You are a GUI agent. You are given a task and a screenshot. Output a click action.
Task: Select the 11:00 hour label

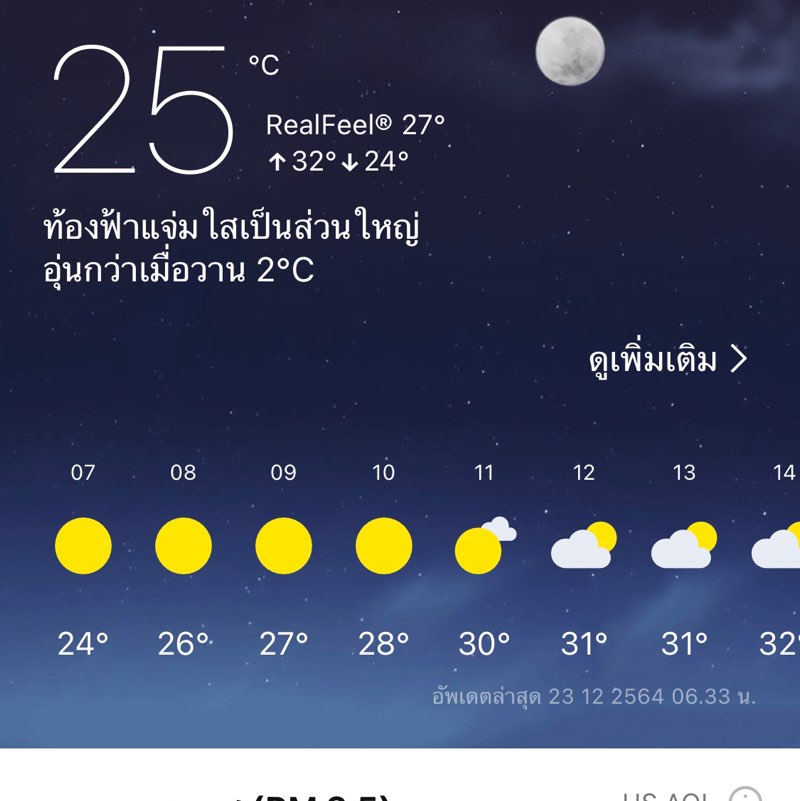(x=485, y=472)
